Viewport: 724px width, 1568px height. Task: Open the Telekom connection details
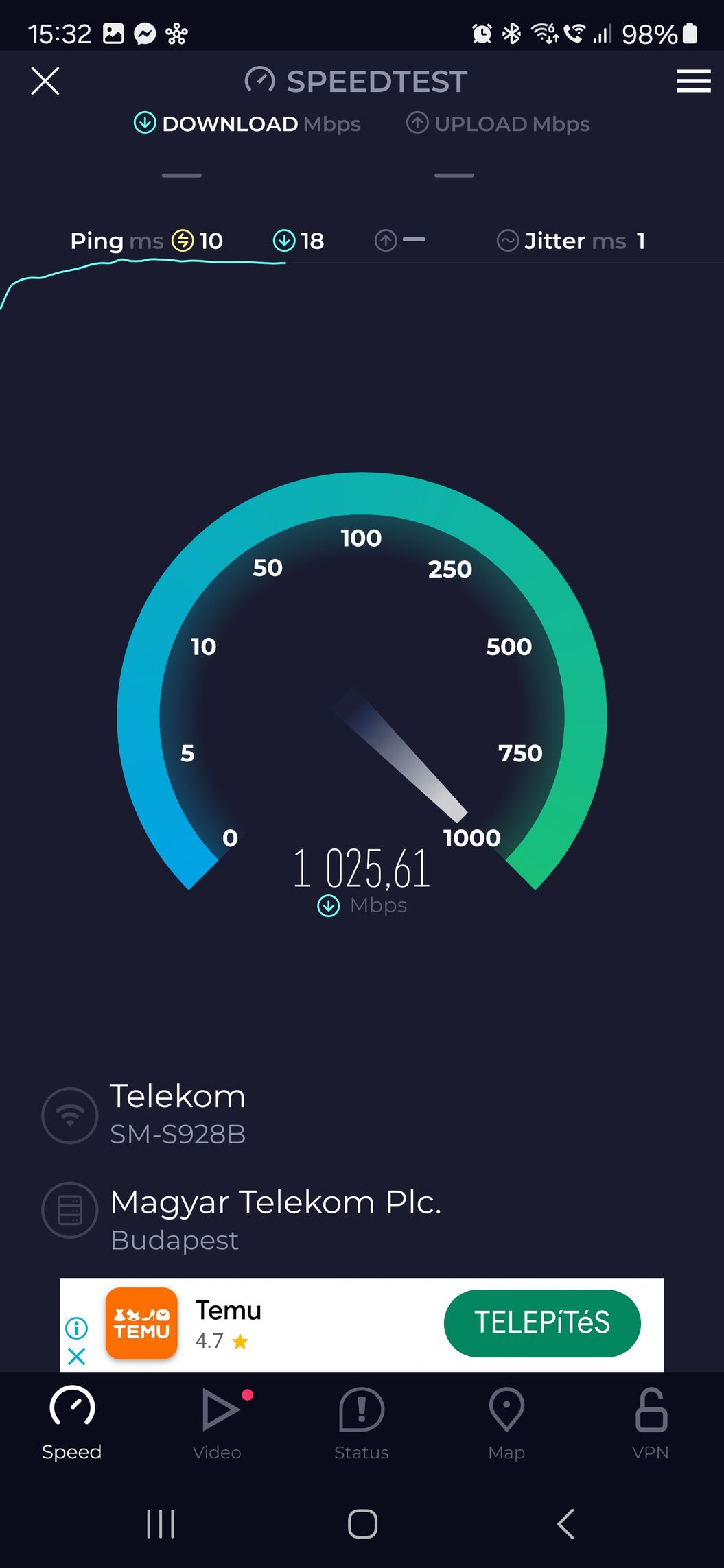coord(177,1114)
